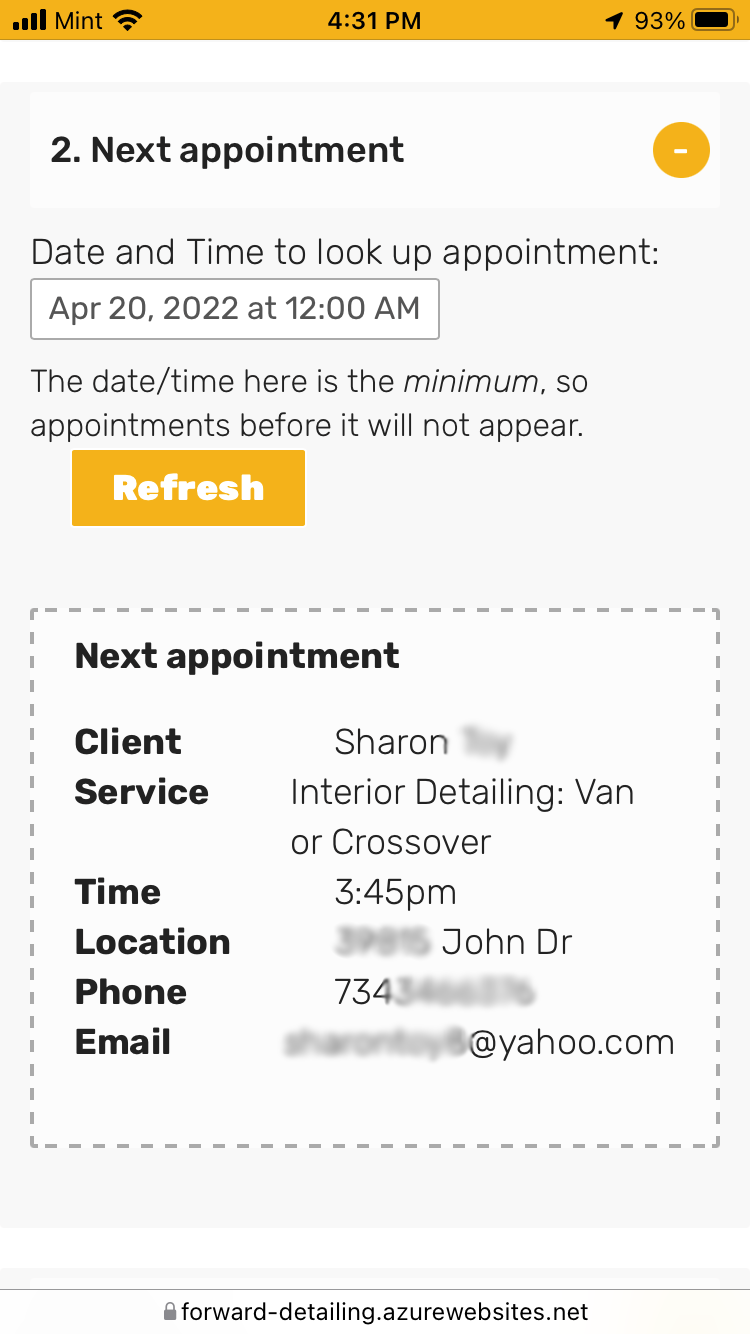Tap the Refresh button
Viewport: 750px width, 1334px height.
[x=188, y=488]
